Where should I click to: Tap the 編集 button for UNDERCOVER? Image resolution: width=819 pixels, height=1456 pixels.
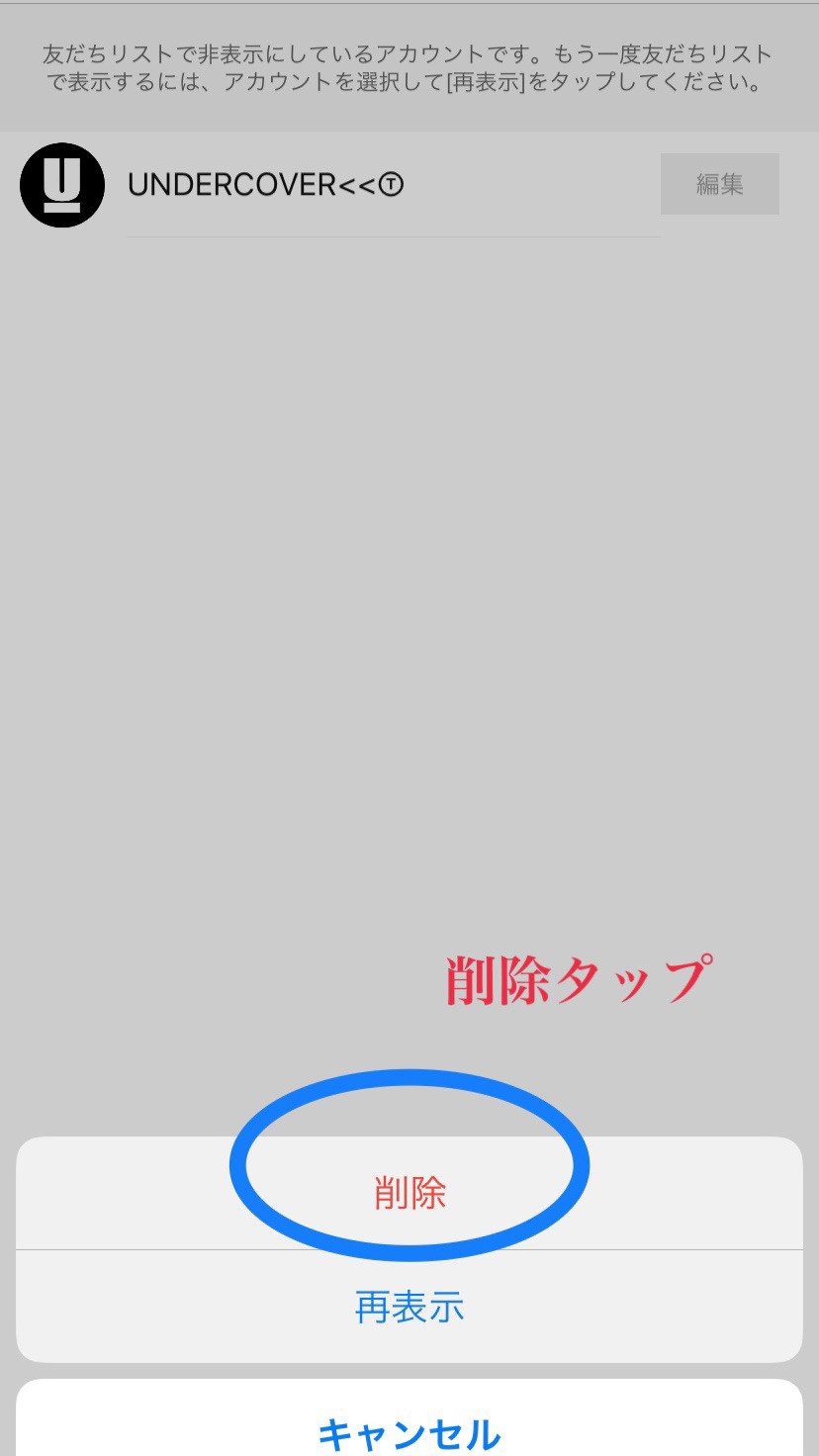[719, 184]
